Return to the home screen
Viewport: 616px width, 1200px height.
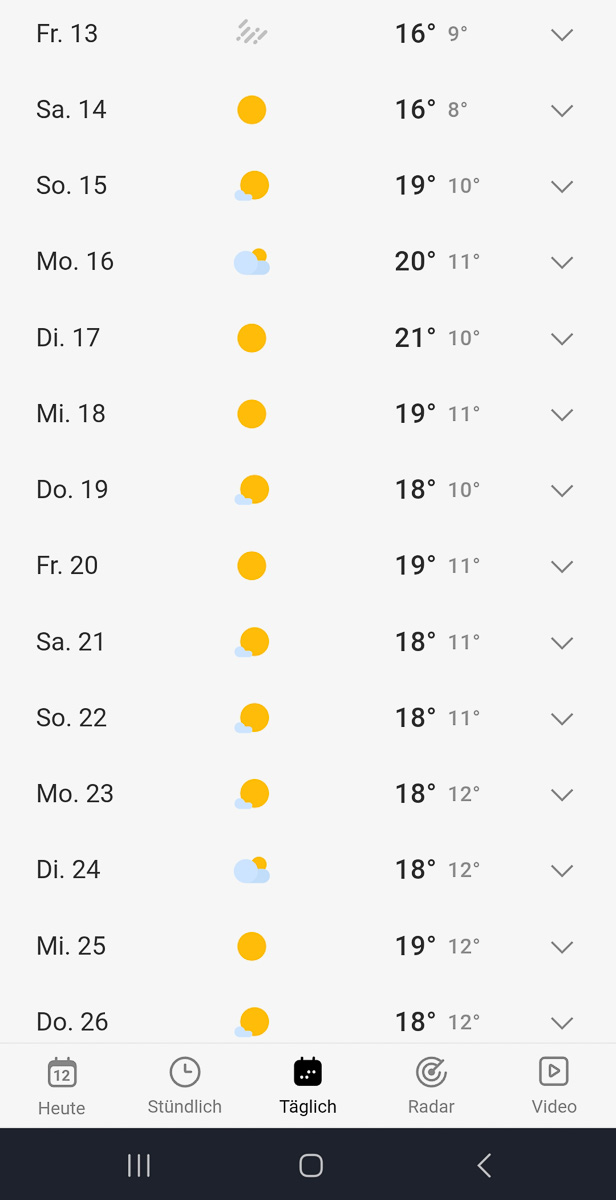tap(311, 1165)
